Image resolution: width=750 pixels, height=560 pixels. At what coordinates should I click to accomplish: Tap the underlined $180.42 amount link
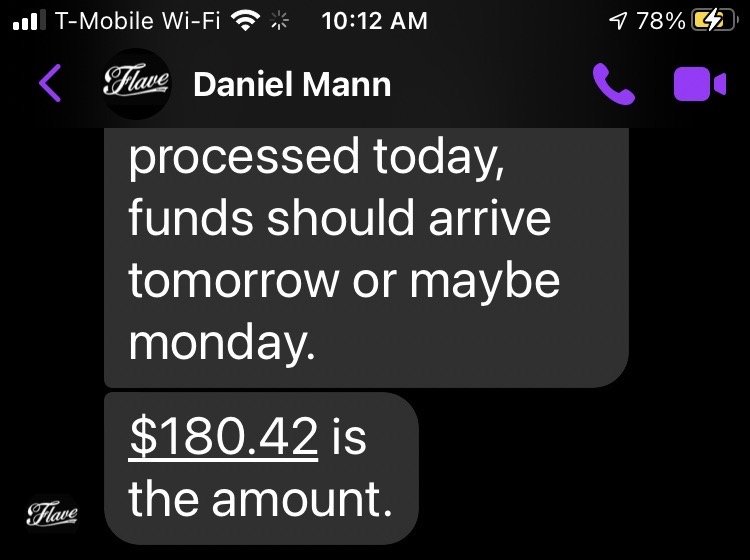click(223, 436)
